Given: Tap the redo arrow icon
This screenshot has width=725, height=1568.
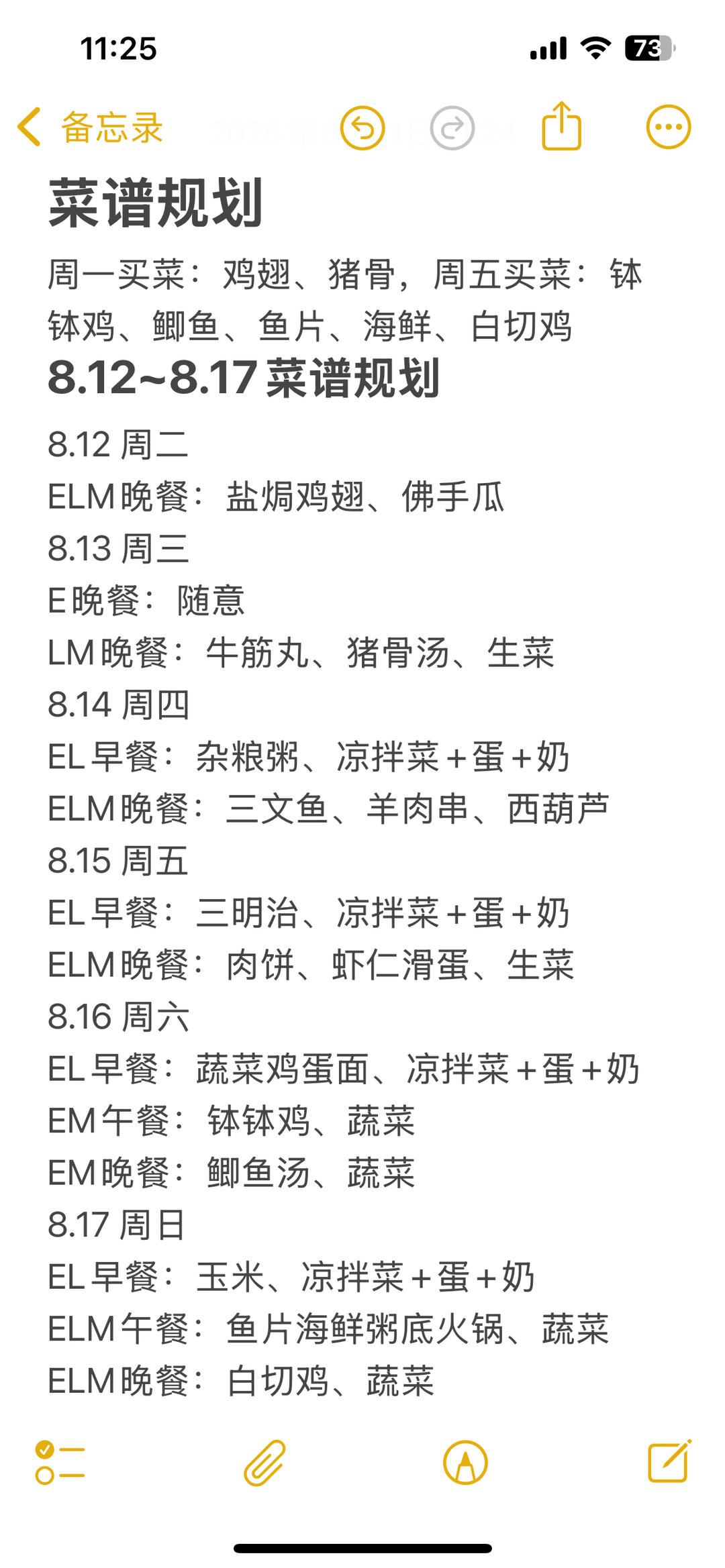Looking at the screenshot, I should point(452,127).
